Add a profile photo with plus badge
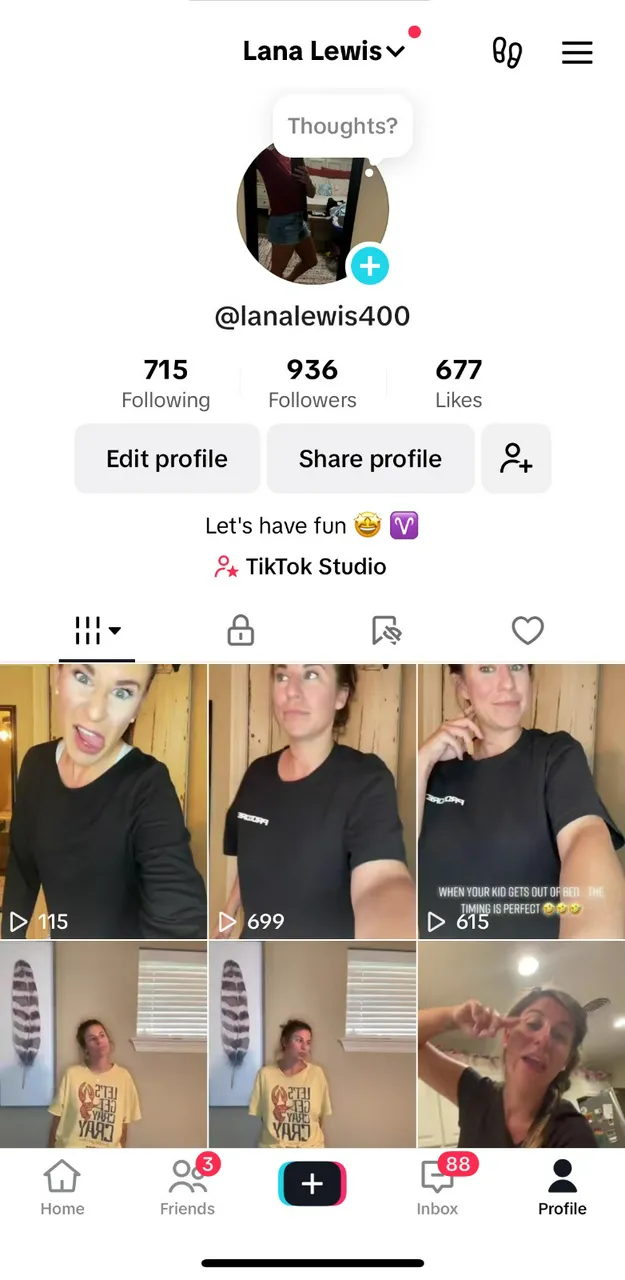625x1280 pixels. 369,266
